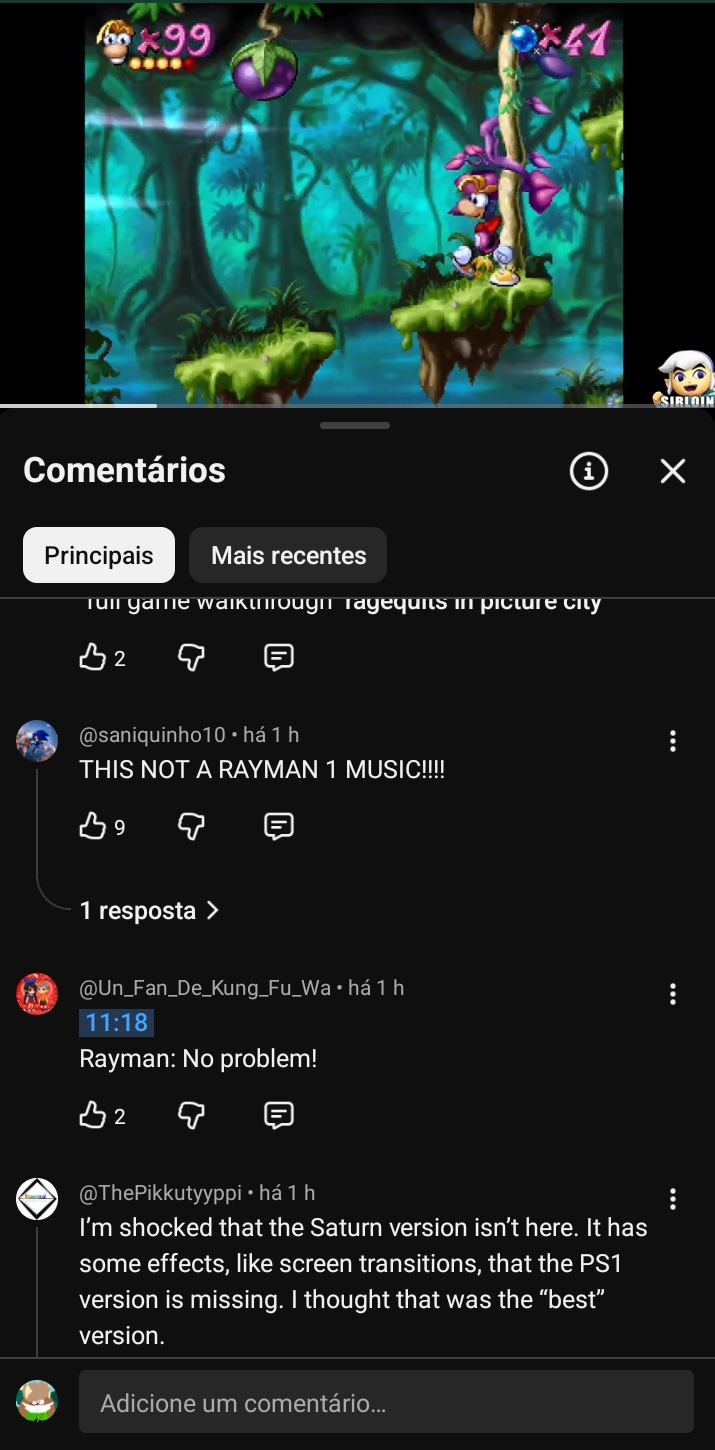
Task: Like @Un_Fan_De_Kung_Fu_Wa's comment
Action: tap(93, 1116)
